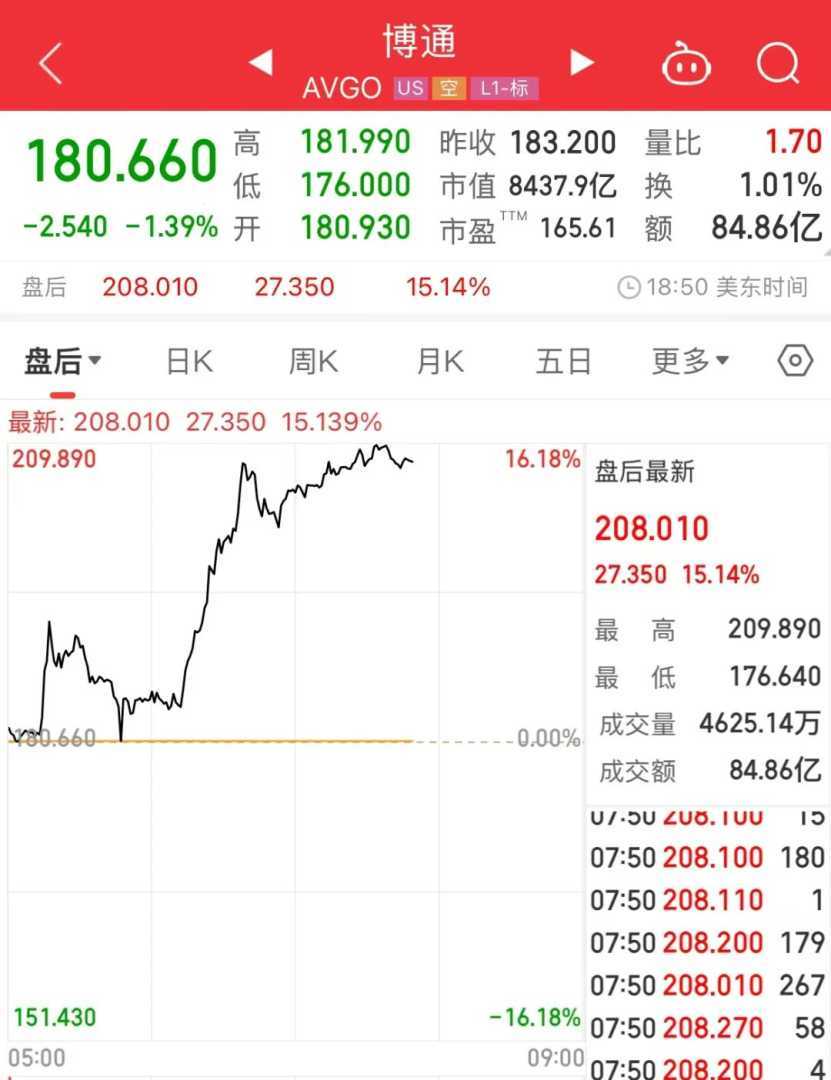The width and height of the screenshot is (831, 1080).
Task: Select the 盘后 chart tab
Action: [x=62, y=361]
